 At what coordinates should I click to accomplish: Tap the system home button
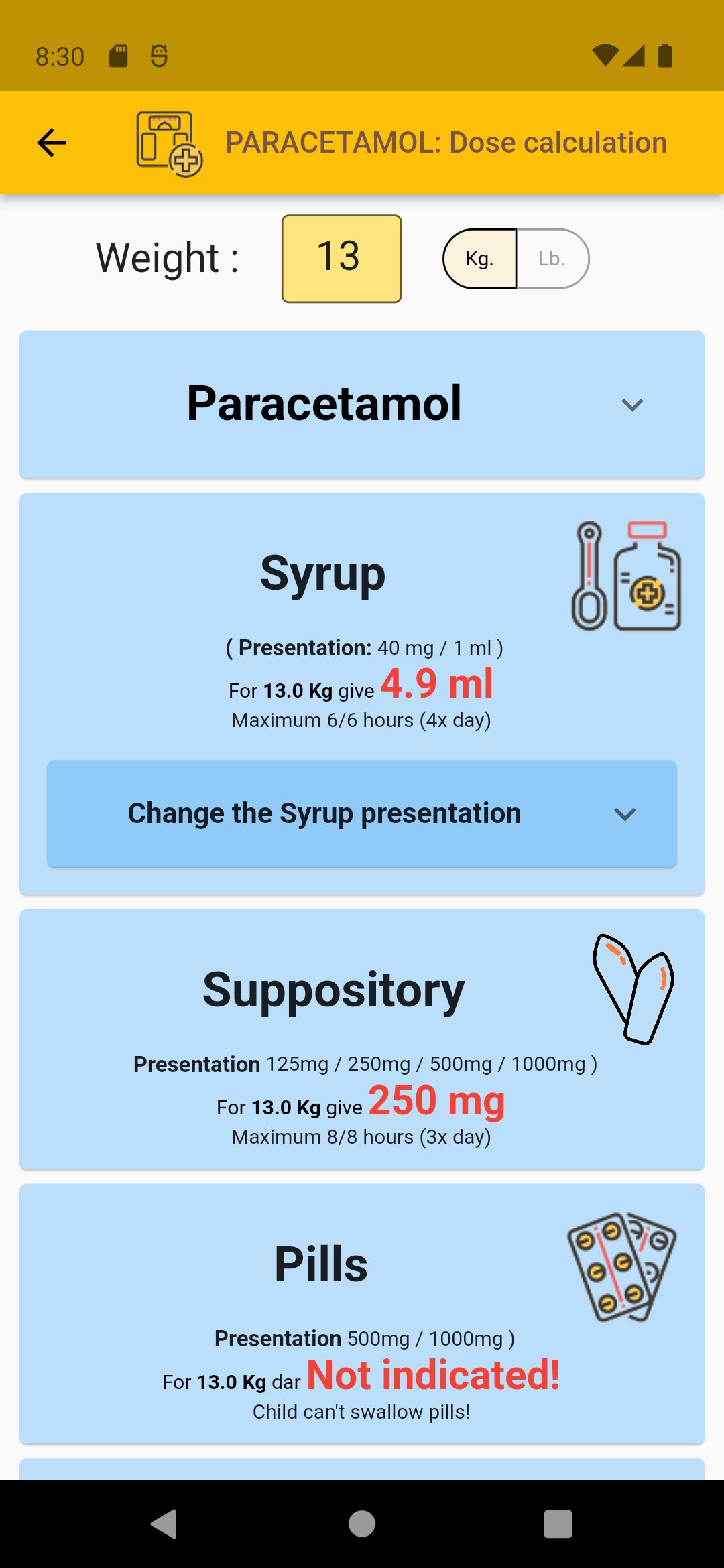(362, 1524)
